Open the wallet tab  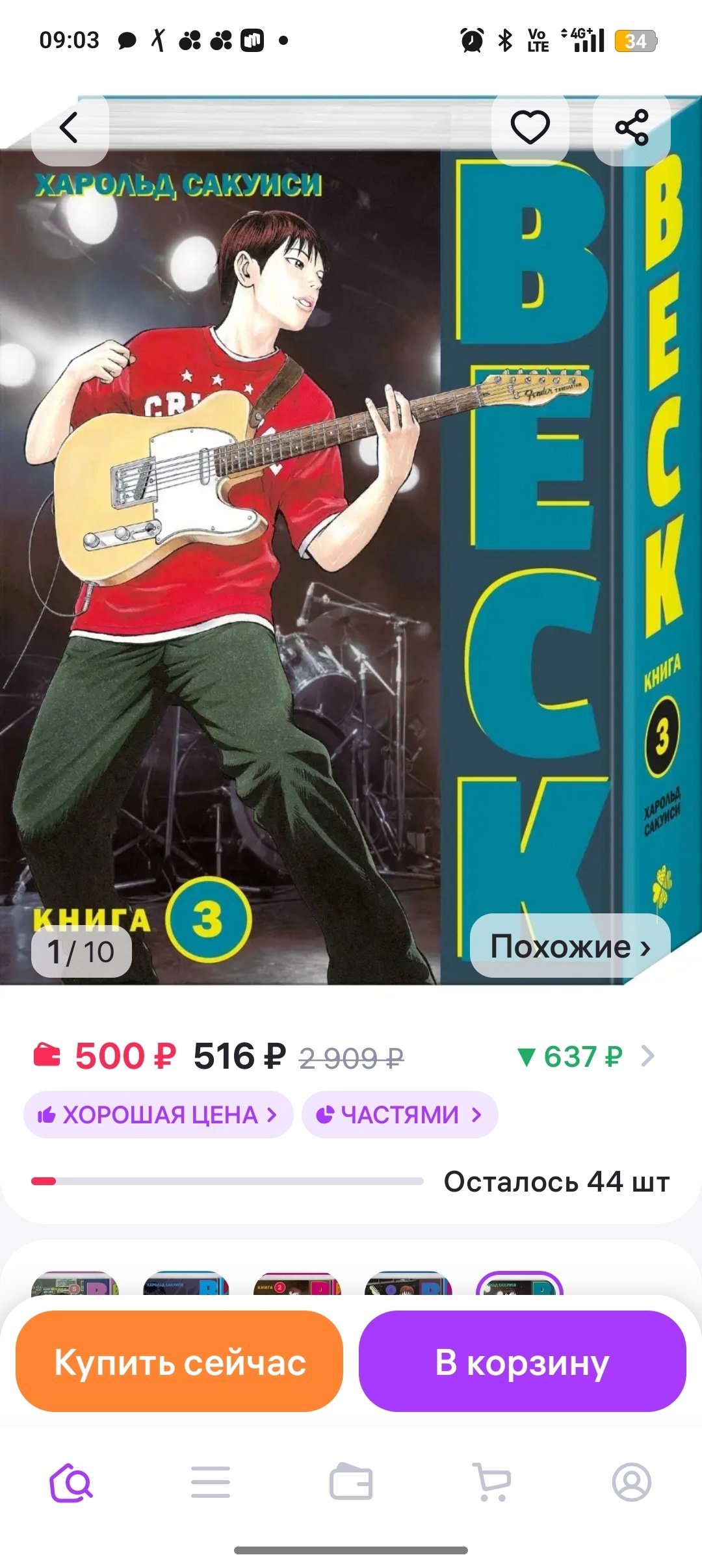pyautogui.click(x=351, y=1483)
